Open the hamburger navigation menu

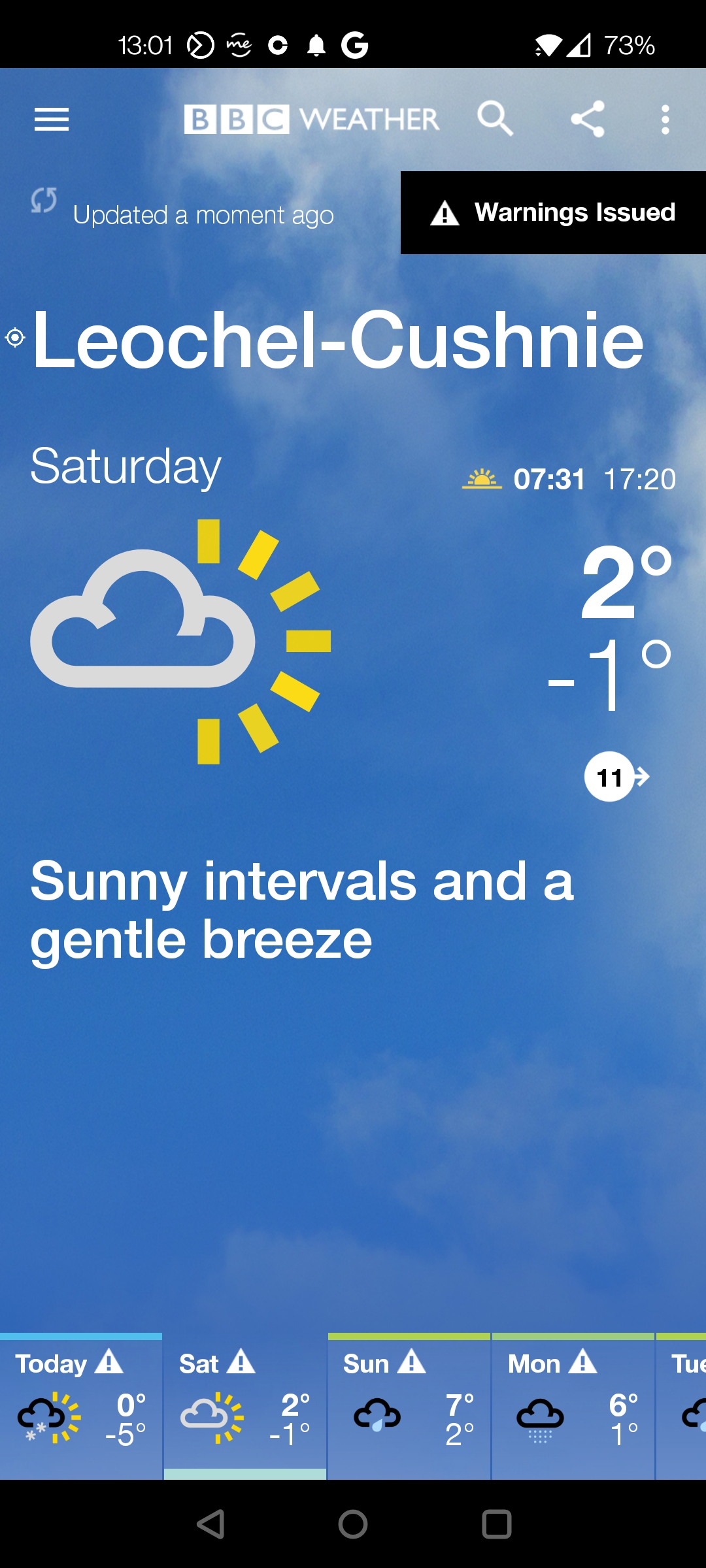[x=51, y=120]
